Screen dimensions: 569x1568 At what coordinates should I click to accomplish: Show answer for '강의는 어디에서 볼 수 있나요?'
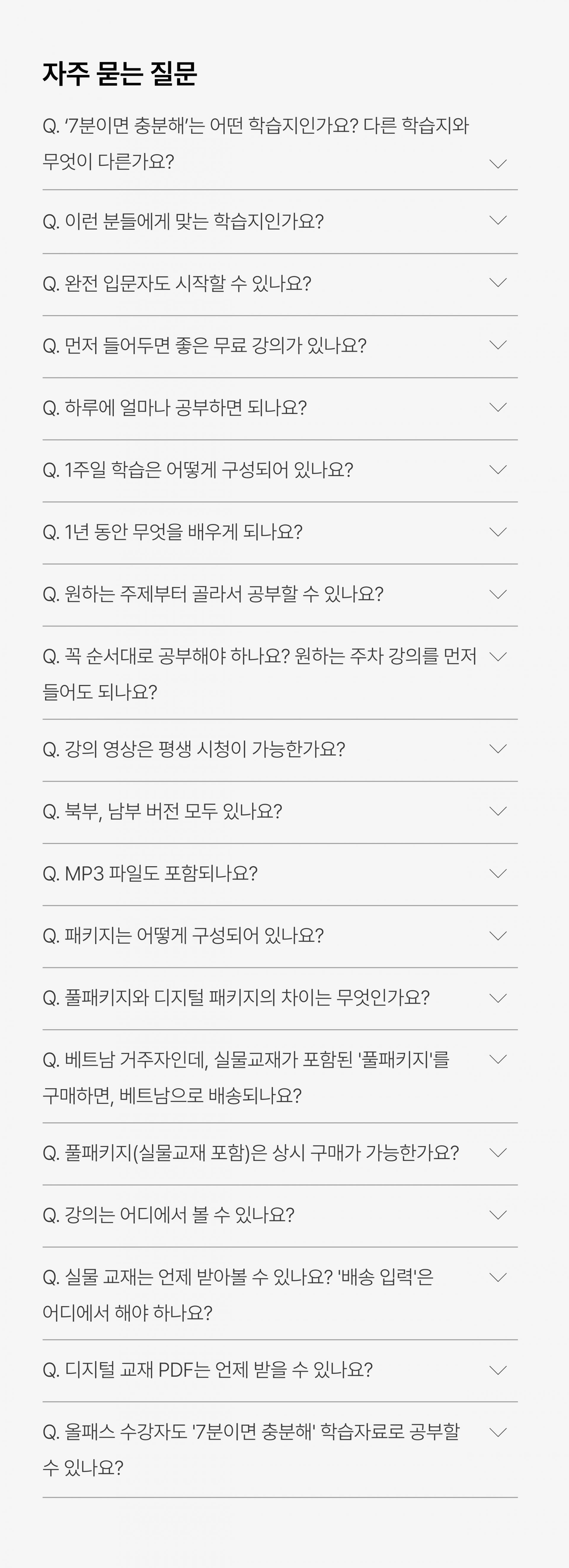280,1215
